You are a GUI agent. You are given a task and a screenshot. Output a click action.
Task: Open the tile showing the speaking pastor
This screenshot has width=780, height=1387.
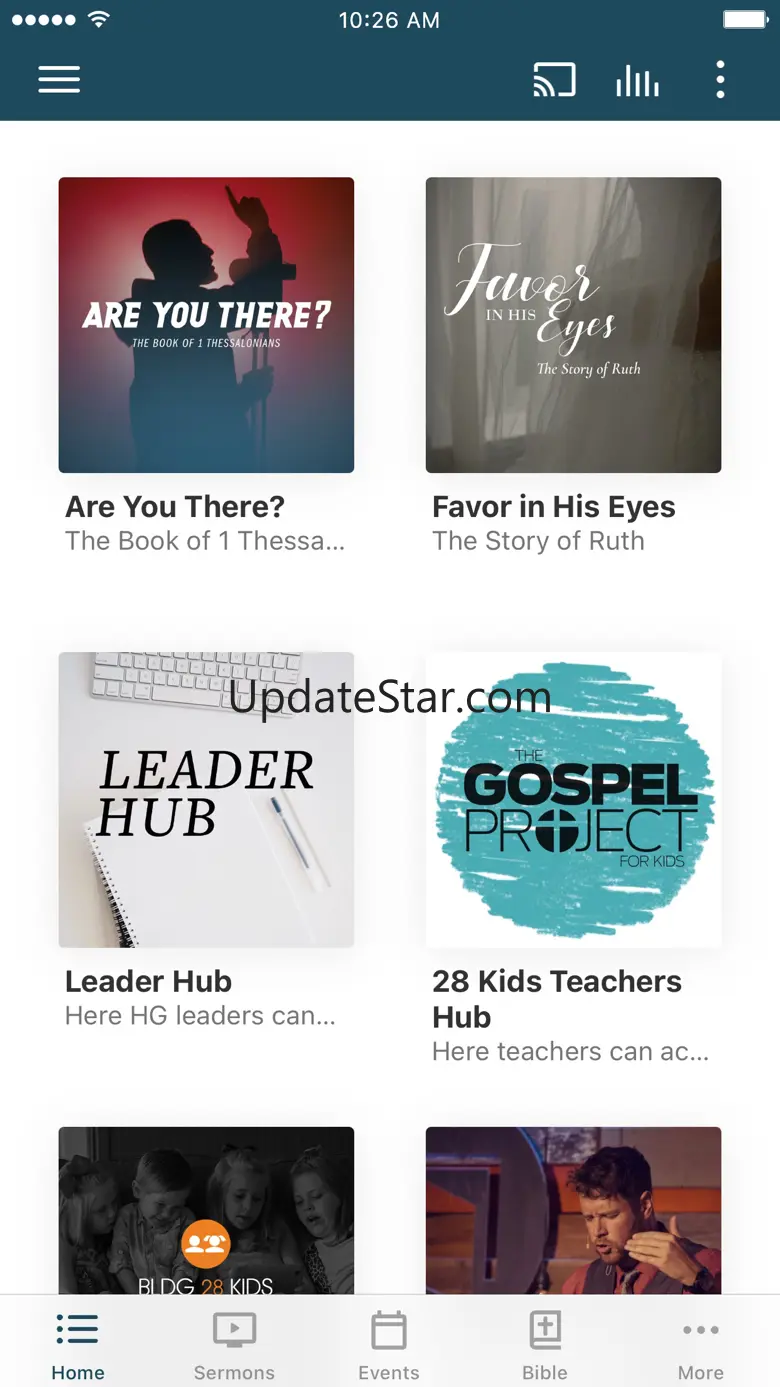coord(573,1210)
